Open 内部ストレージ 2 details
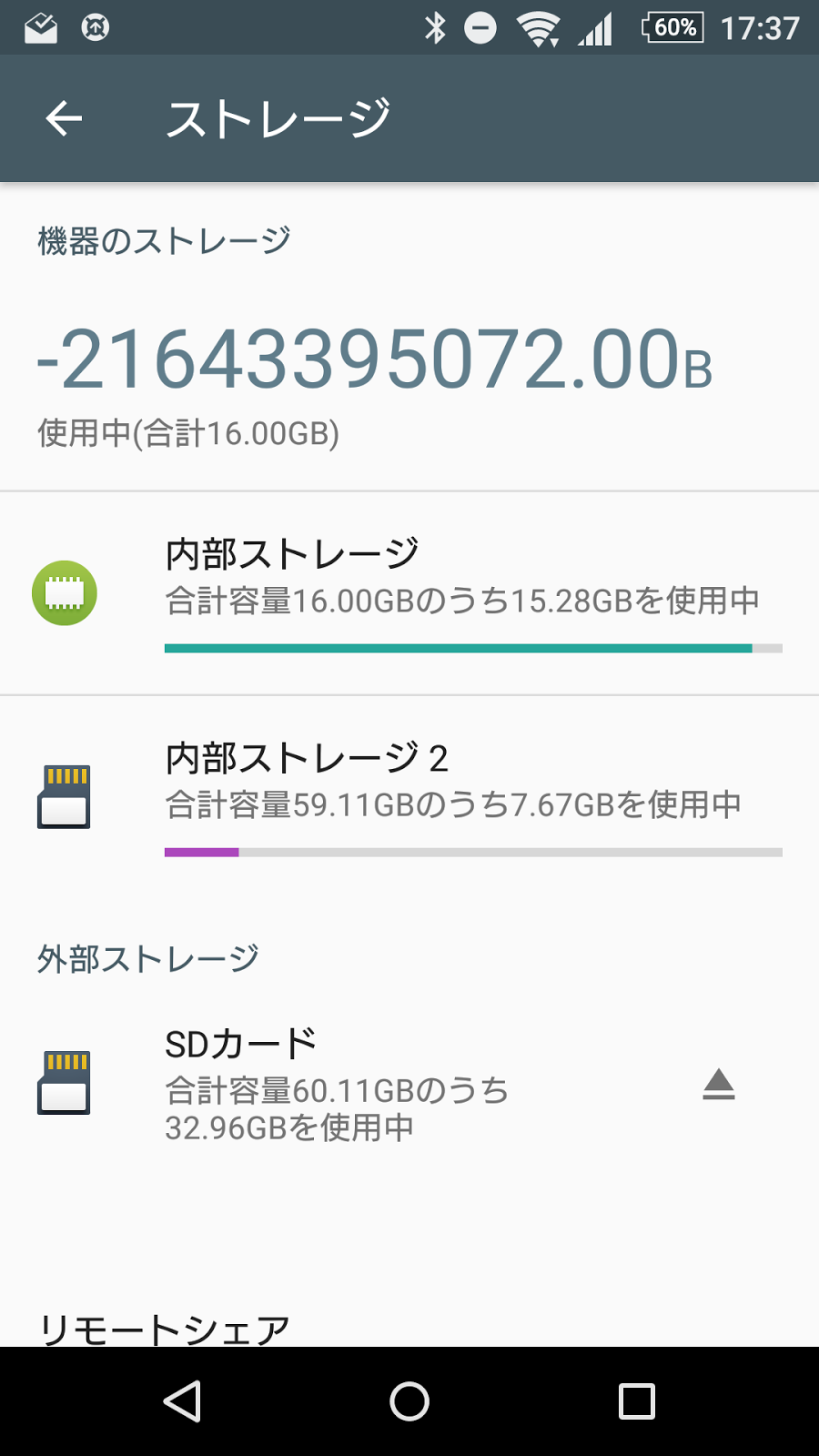This screenshot has width=819, height=1456. coord(409,798)
